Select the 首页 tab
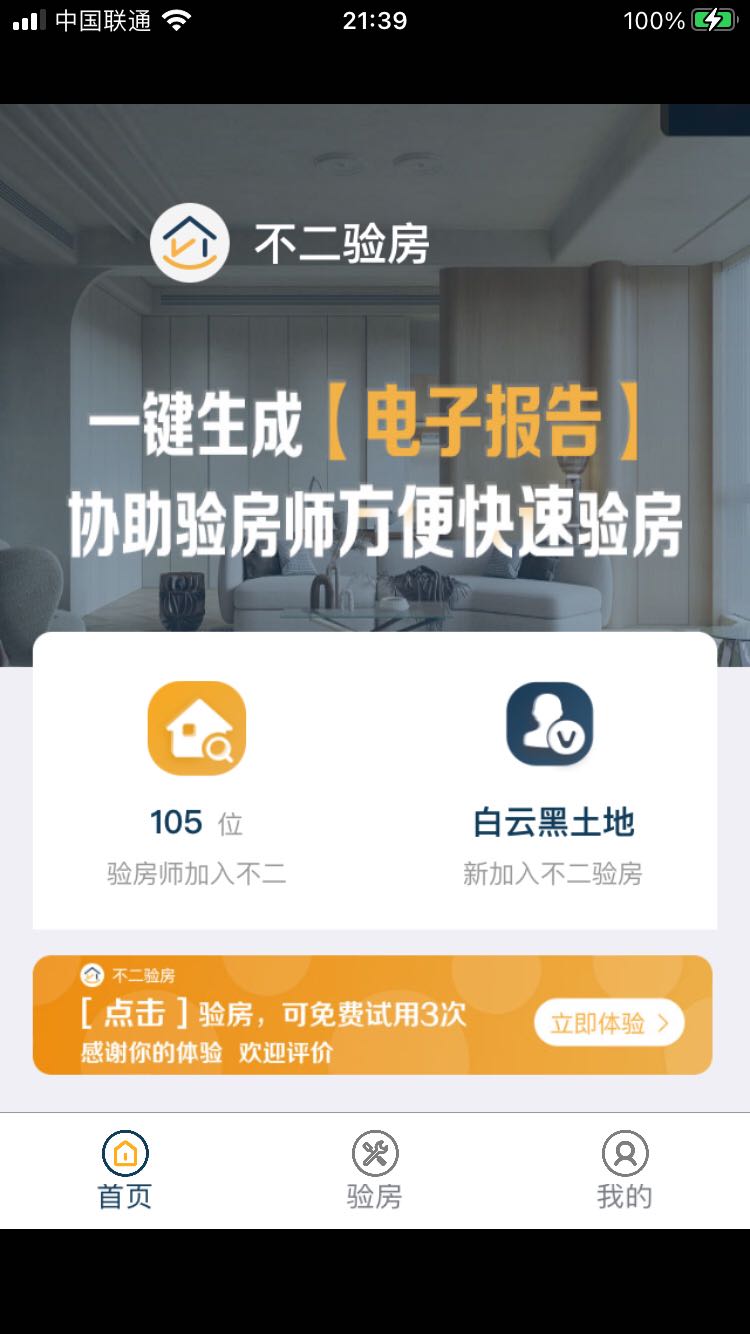This screenshot has width=750, height=1334. (x=125, y=1170)
